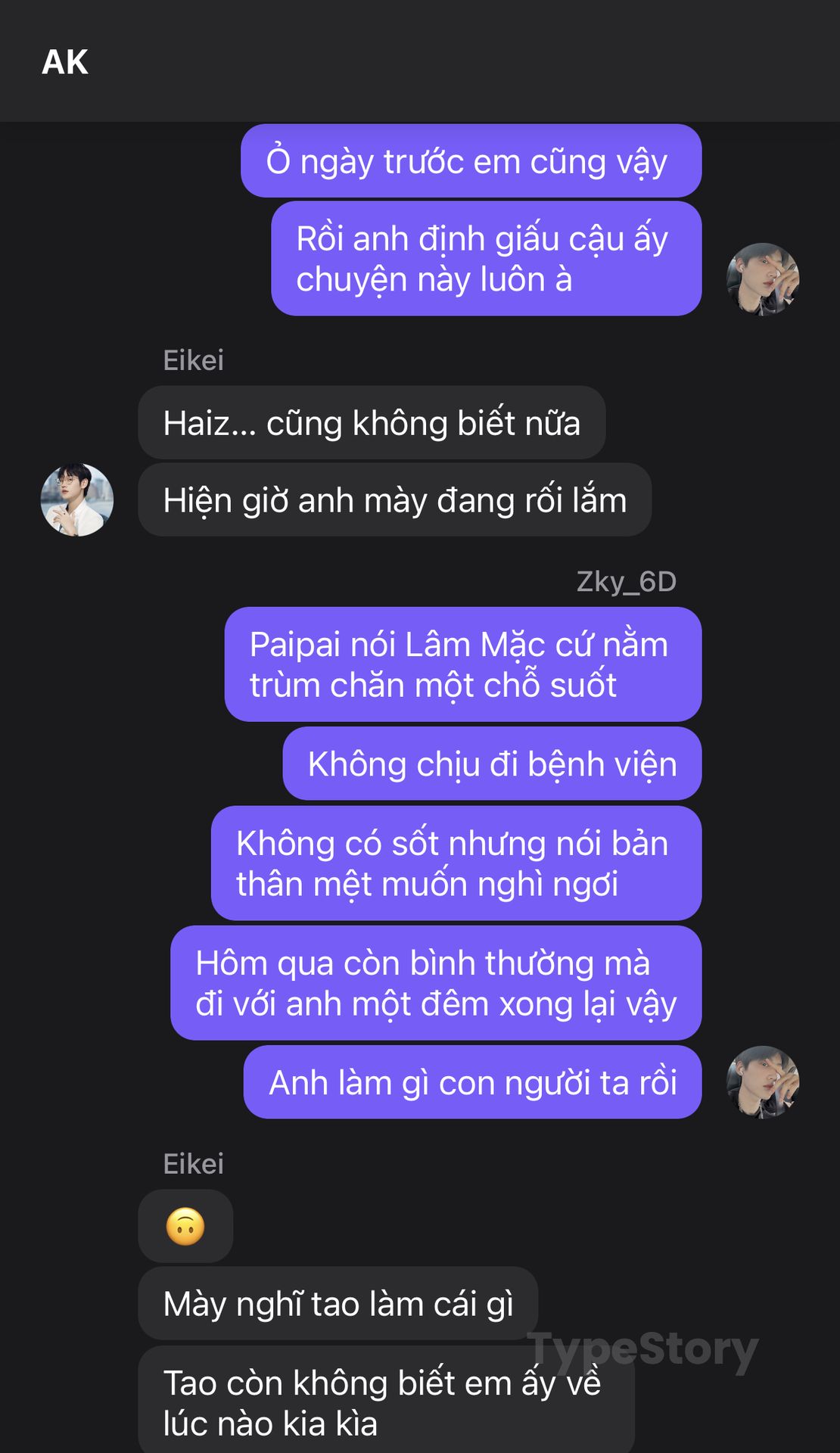Open Eikei's avatar beside "Hiện giờ anh mày" message

[77, 500]
